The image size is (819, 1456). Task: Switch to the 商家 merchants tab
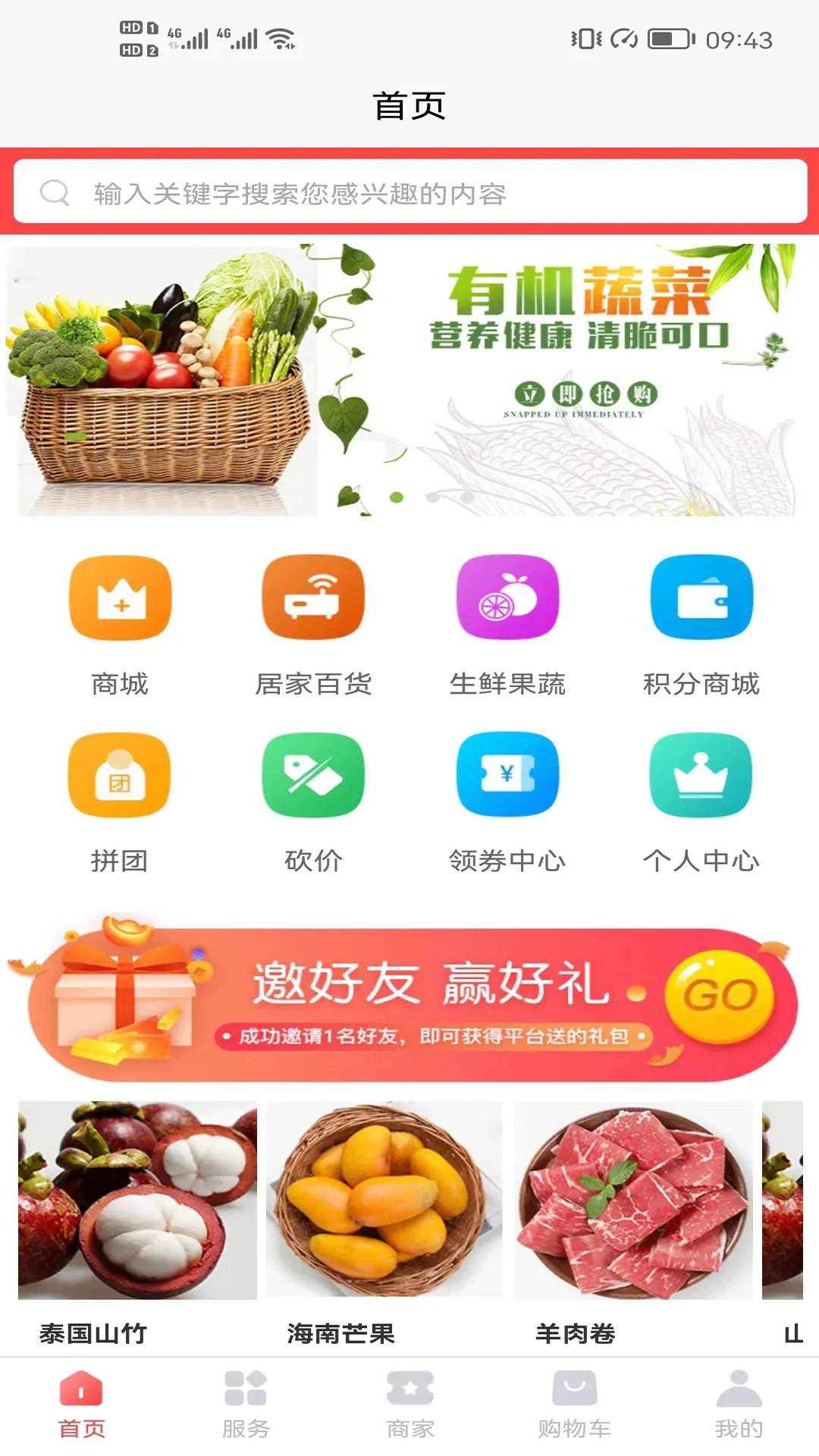(409, 1407)
